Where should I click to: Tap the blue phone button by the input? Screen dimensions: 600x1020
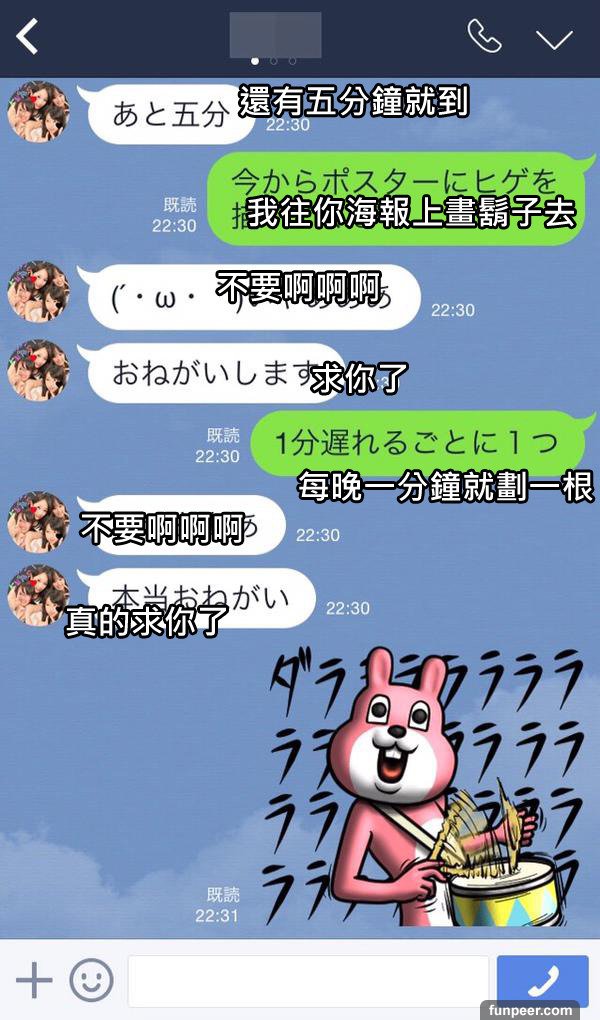(x=542, y=981)
